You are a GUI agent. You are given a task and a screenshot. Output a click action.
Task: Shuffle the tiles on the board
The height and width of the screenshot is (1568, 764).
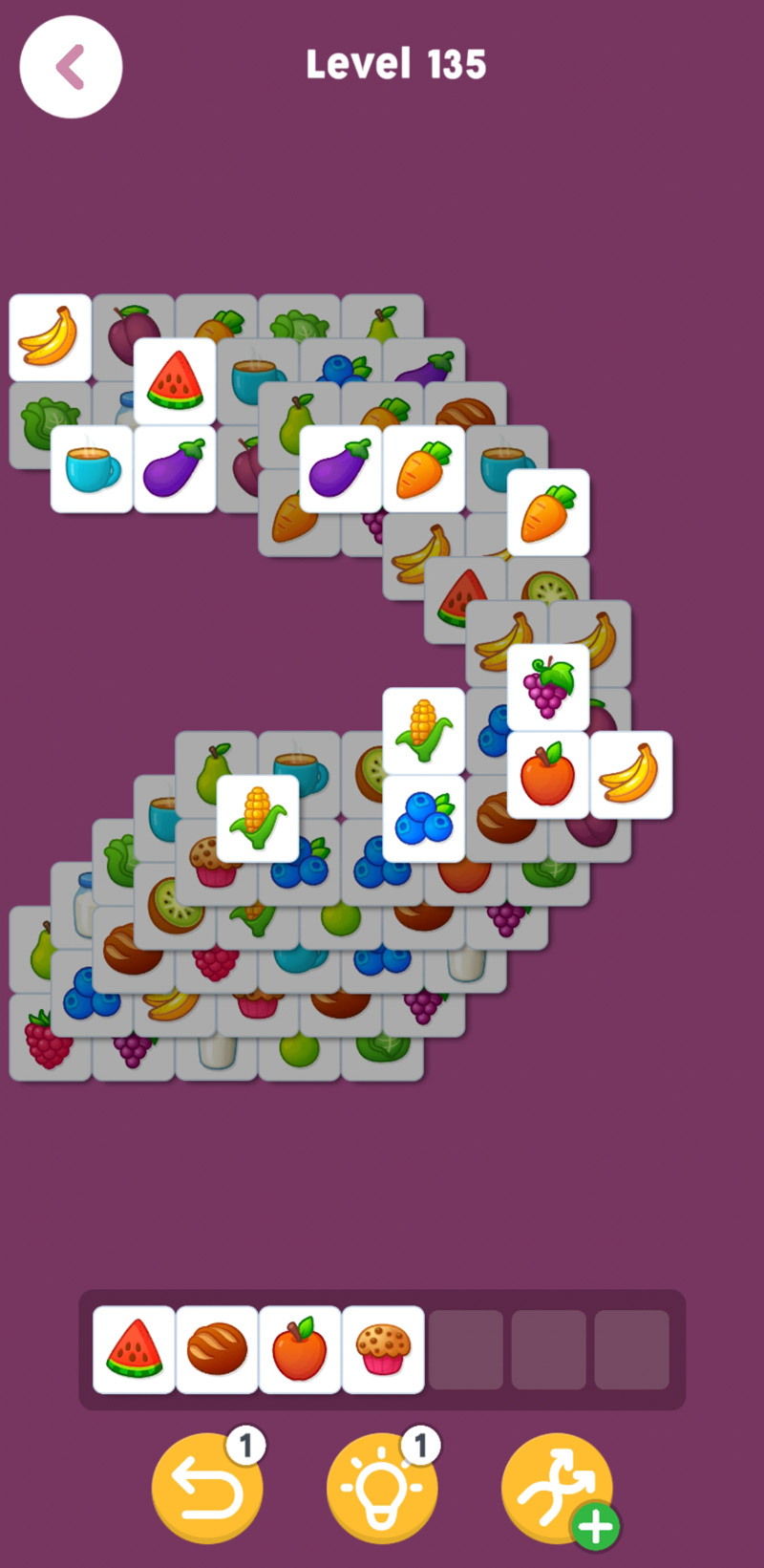coord(557,1488)
